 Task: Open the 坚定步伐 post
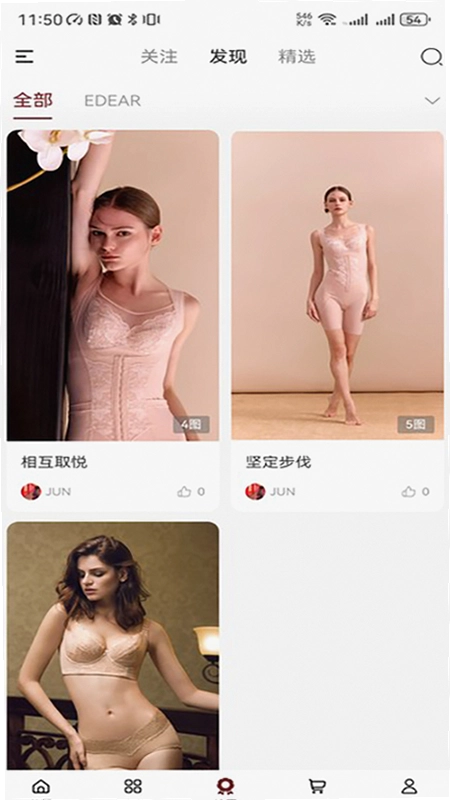[x=337, y=320]
